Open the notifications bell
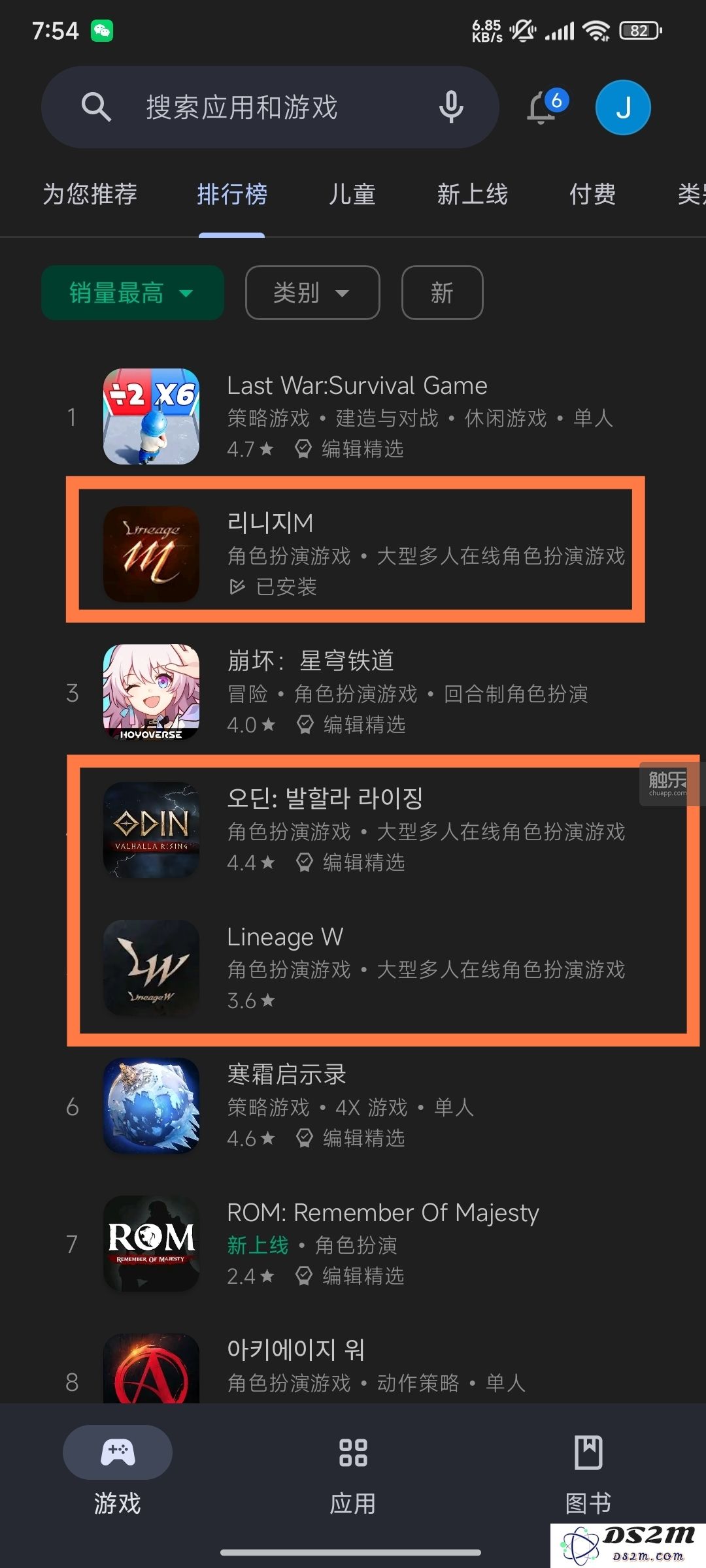 543,107
